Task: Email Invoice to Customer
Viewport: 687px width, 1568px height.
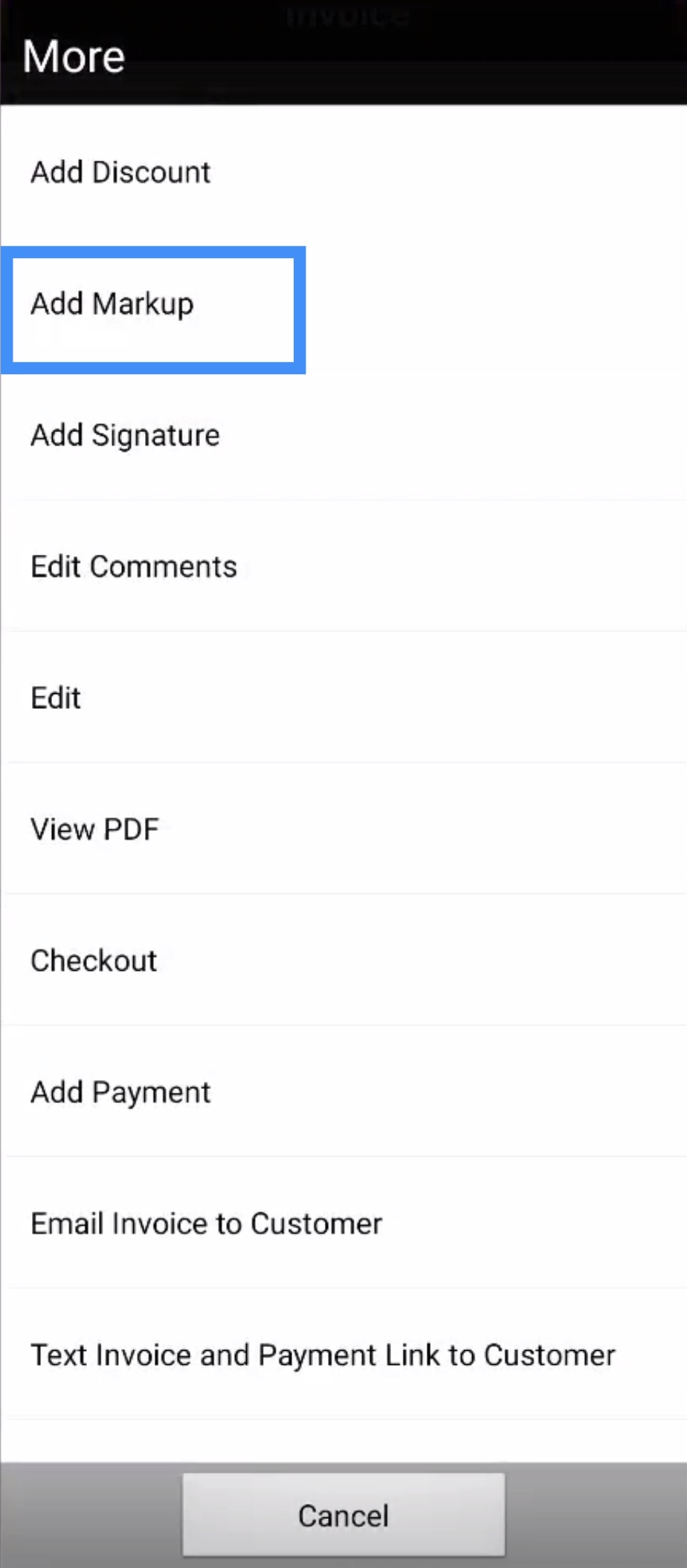Action: pos(207,1224)
